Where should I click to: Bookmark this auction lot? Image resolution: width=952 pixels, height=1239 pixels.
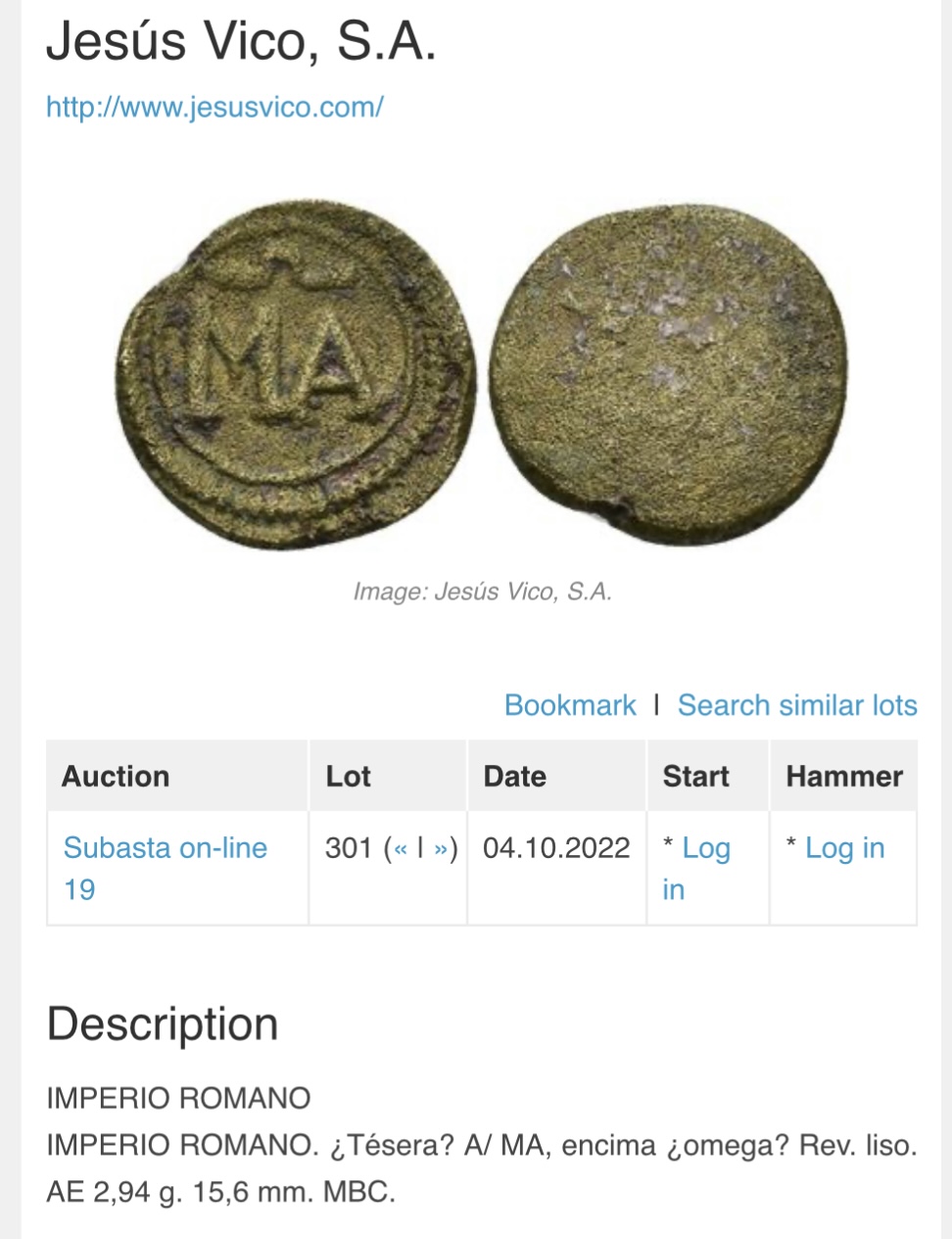[x=569, y=705]
